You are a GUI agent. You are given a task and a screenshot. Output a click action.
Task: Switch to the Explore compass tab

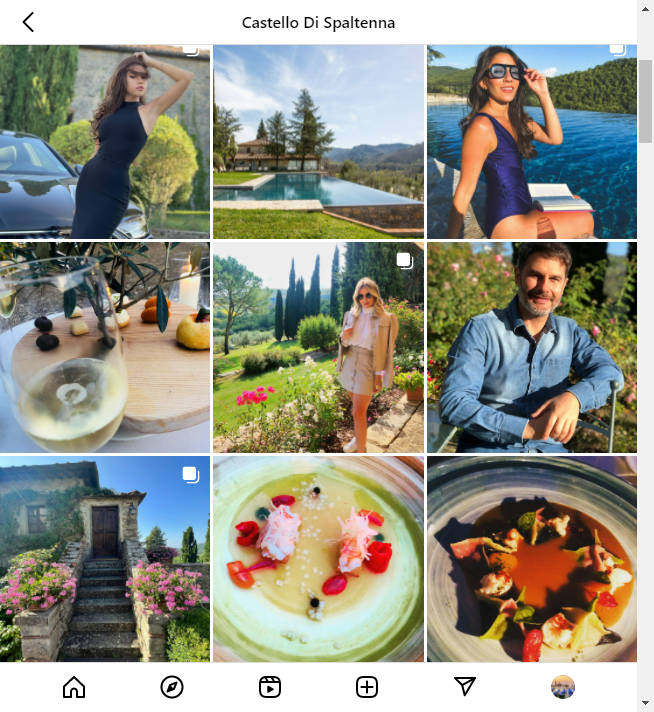172,687
